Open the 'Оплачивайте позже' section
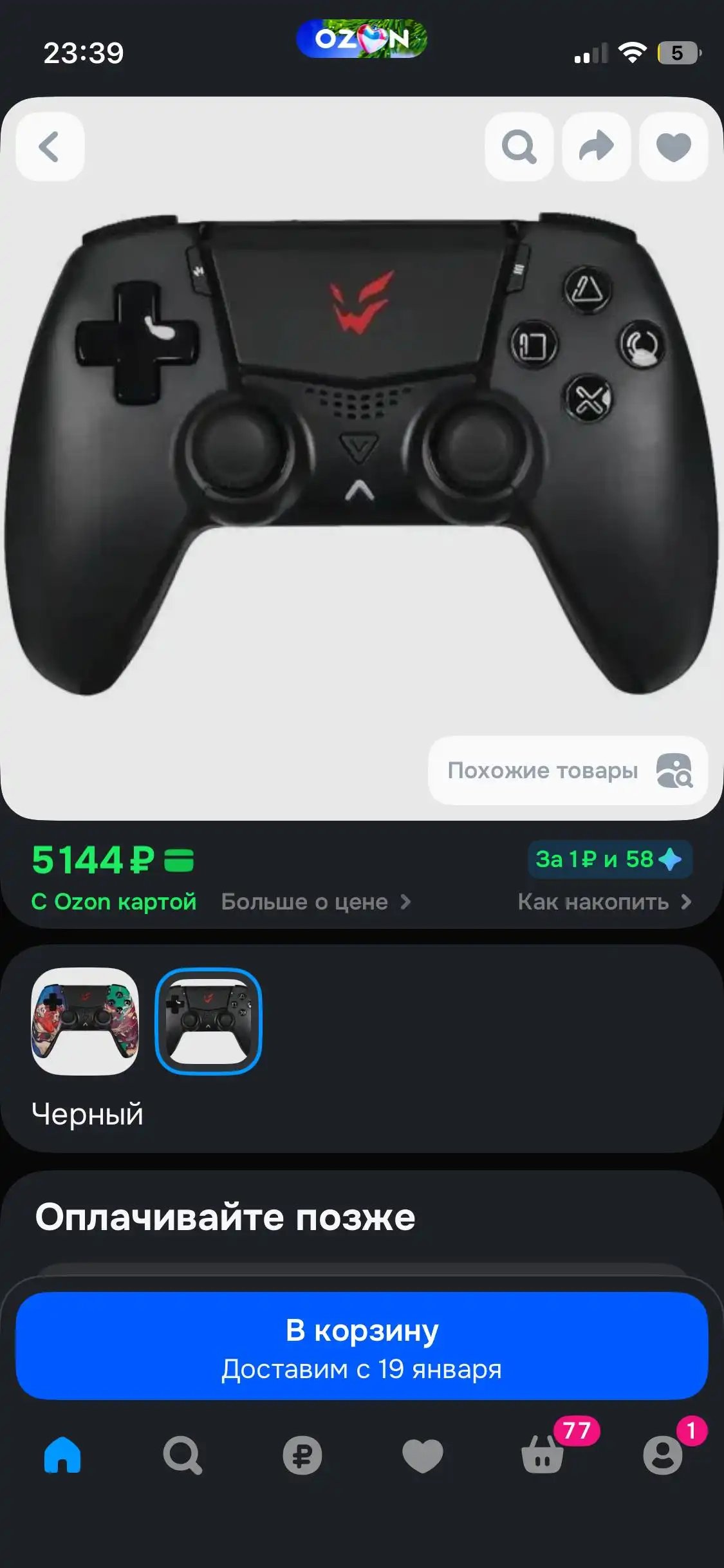The image size is (724, 1568). [227, 1215]
